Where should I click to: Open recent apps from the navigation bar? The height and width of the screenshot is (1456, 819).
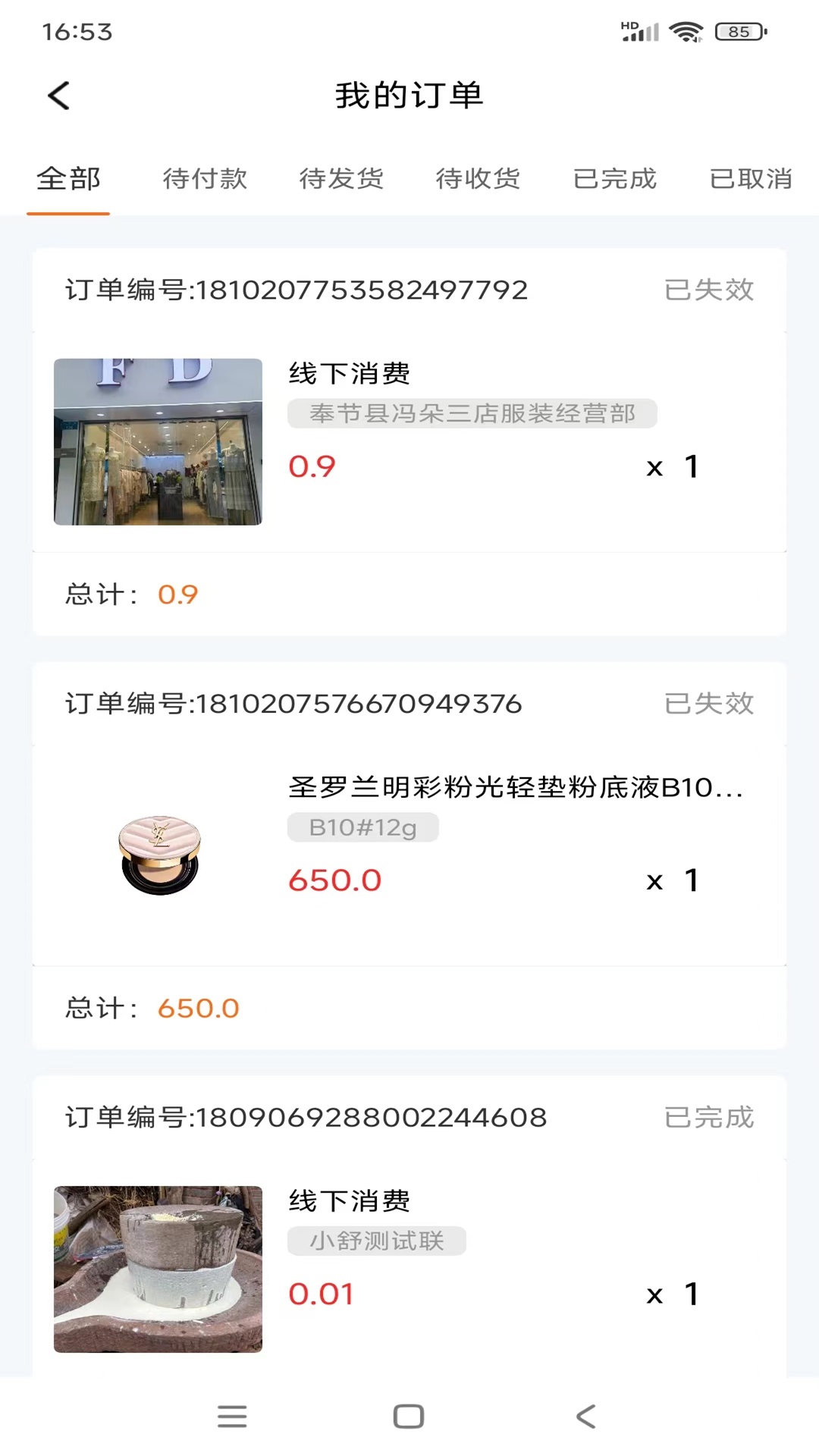pyautogui.click(x=232, y=1416)
